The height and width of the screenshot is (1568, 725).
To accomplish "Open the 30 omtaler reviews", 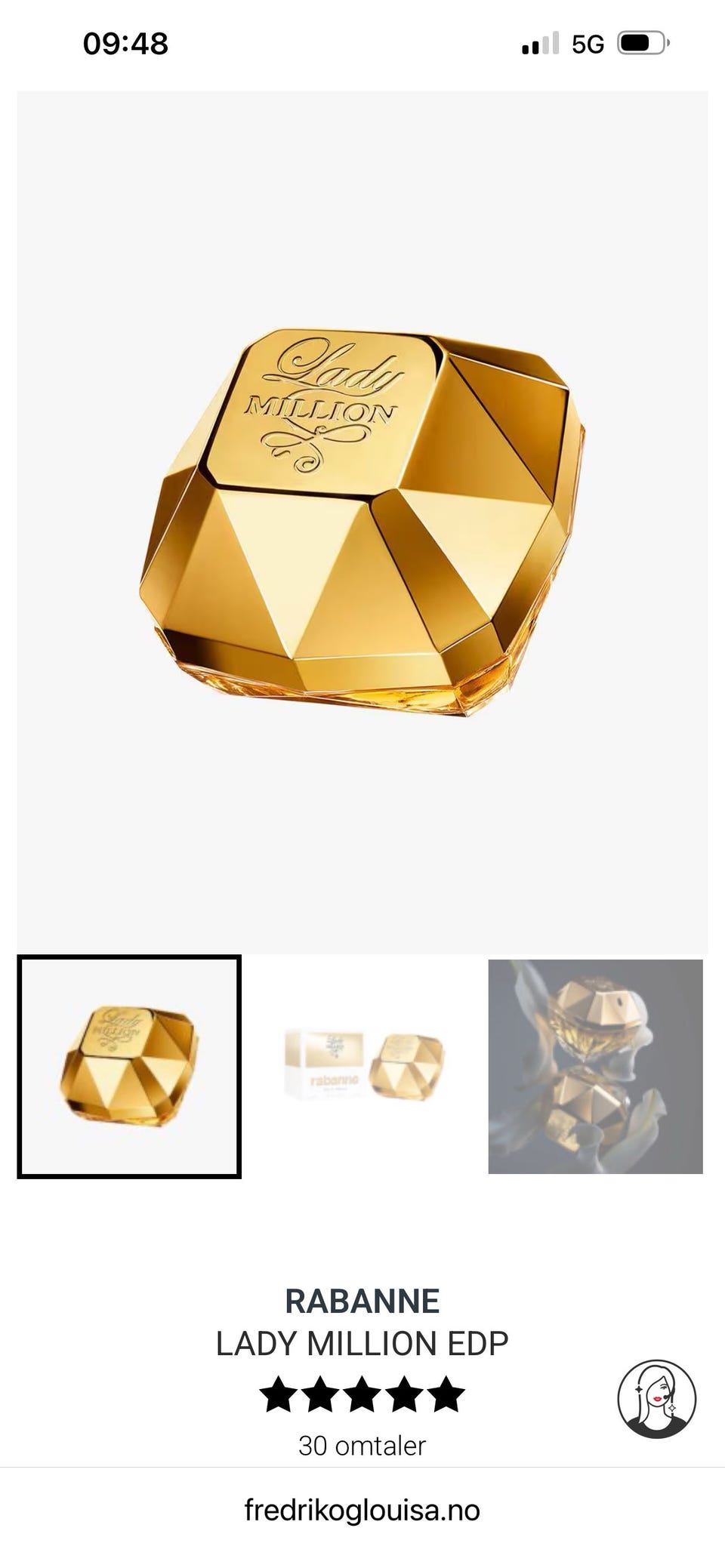I will point(362,1445).
